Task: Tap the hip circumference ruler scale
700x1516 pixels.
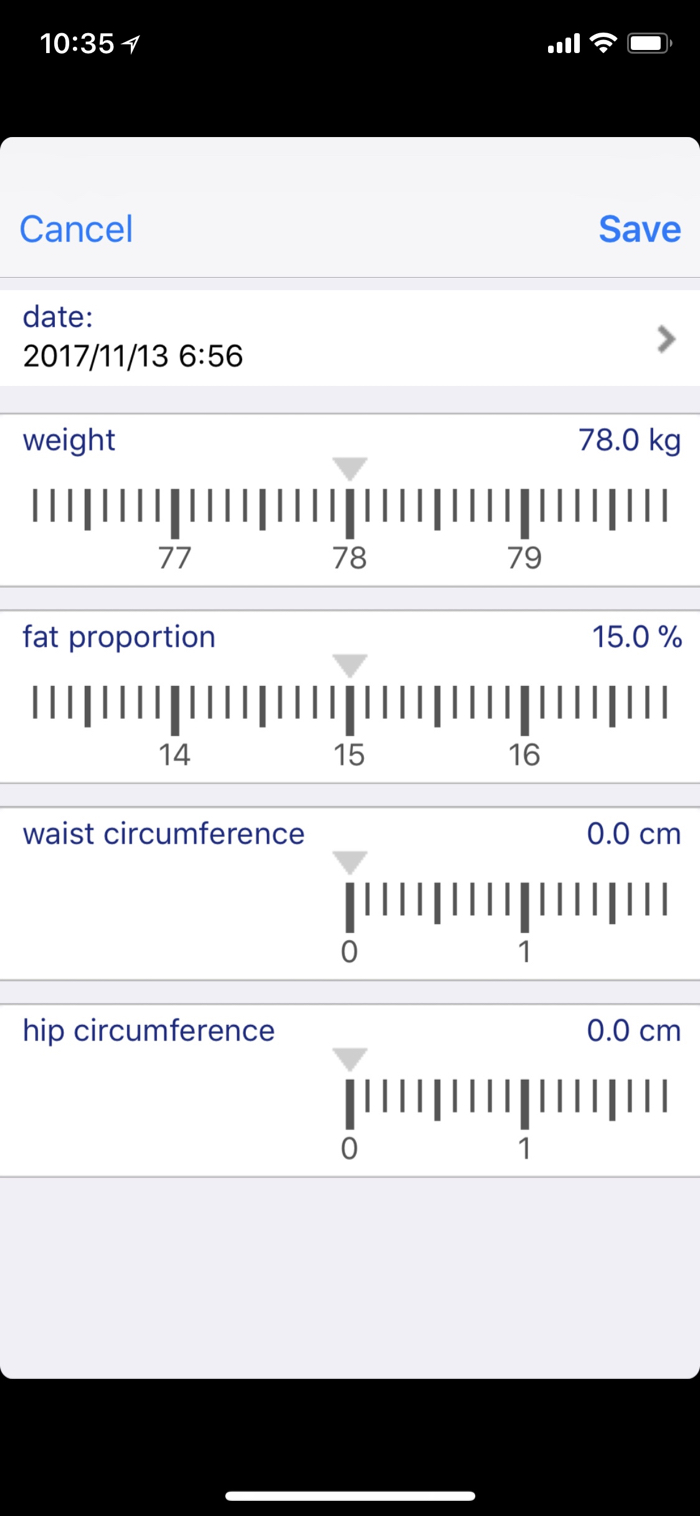Action: [x=506, y=1101]
